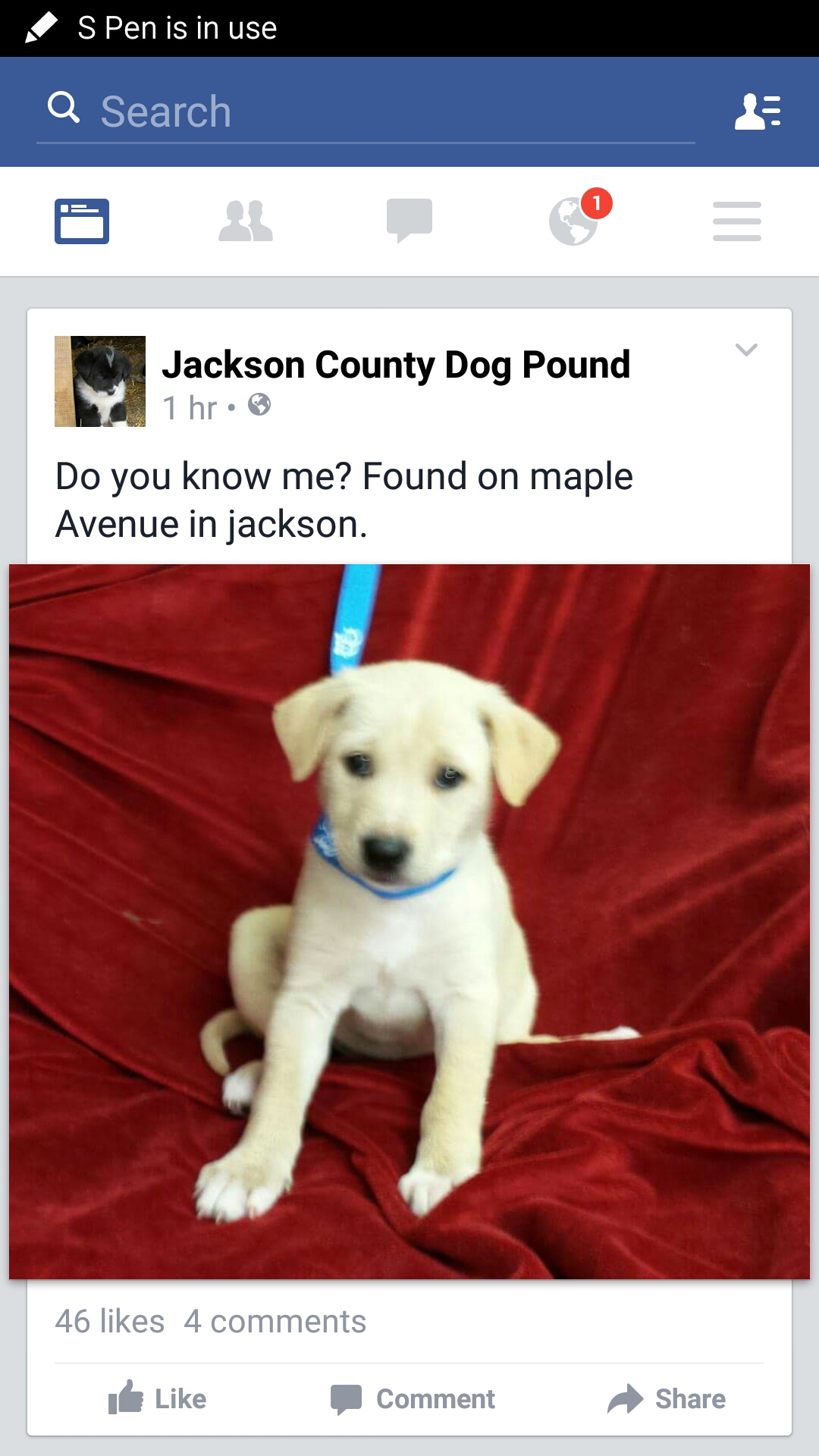Open the Jackson County Dog Pound page name
Image resolution: width=819 pixels, height=1456 pixels.
click(396, 365)
